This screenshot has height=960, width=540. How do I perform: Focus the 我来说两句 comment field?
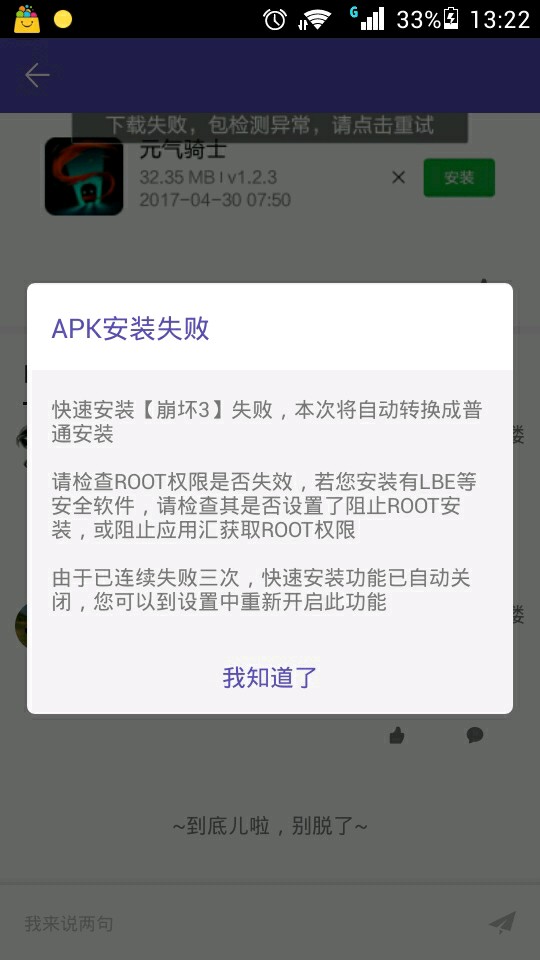click(245, 923)
